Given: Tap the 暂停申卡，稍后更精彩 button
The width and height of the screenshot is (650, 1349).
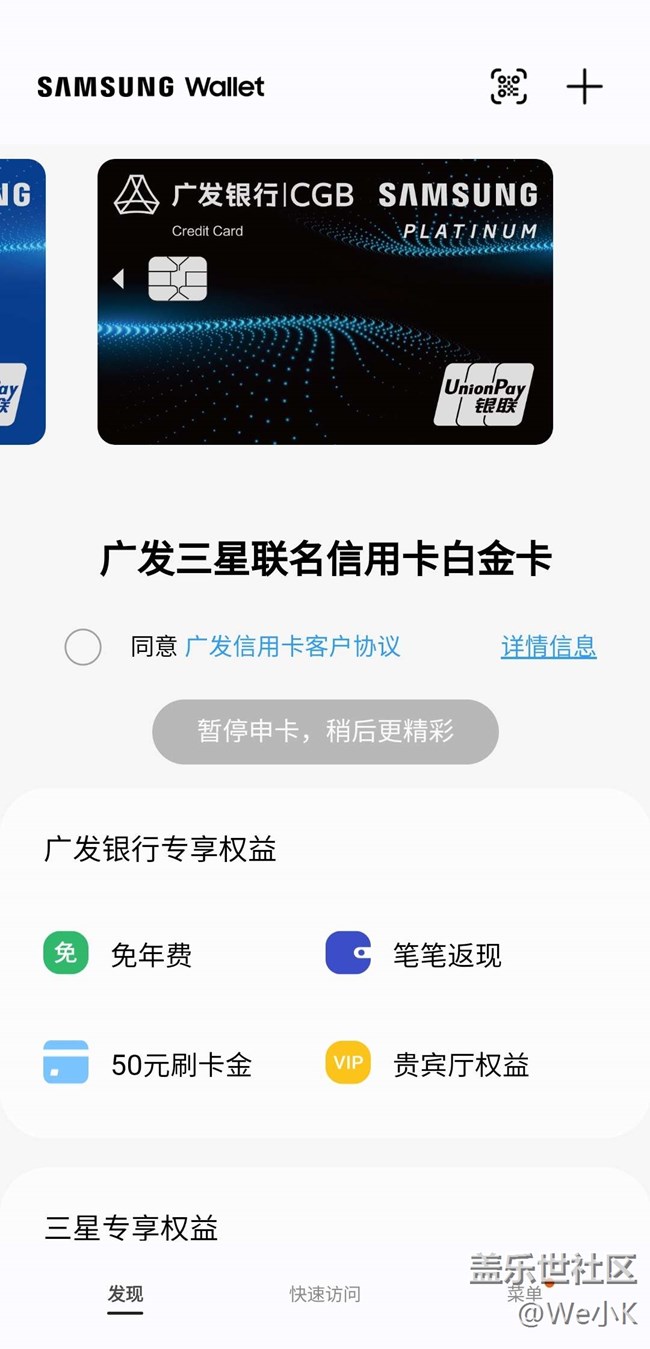Looking at the screenshot, I should click(x=325, y=732).
